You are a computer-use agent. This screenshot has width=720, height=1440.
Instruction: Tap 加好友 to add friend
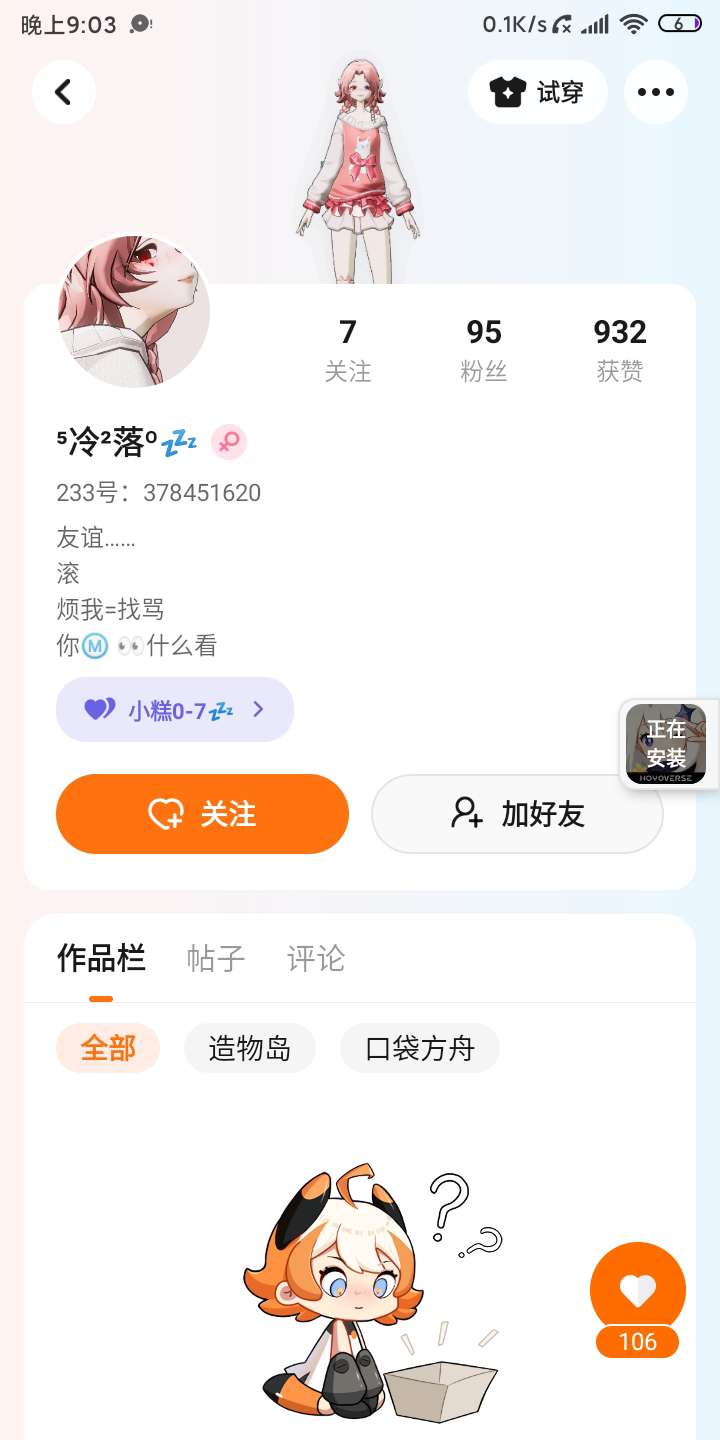(x=517, y=814)
